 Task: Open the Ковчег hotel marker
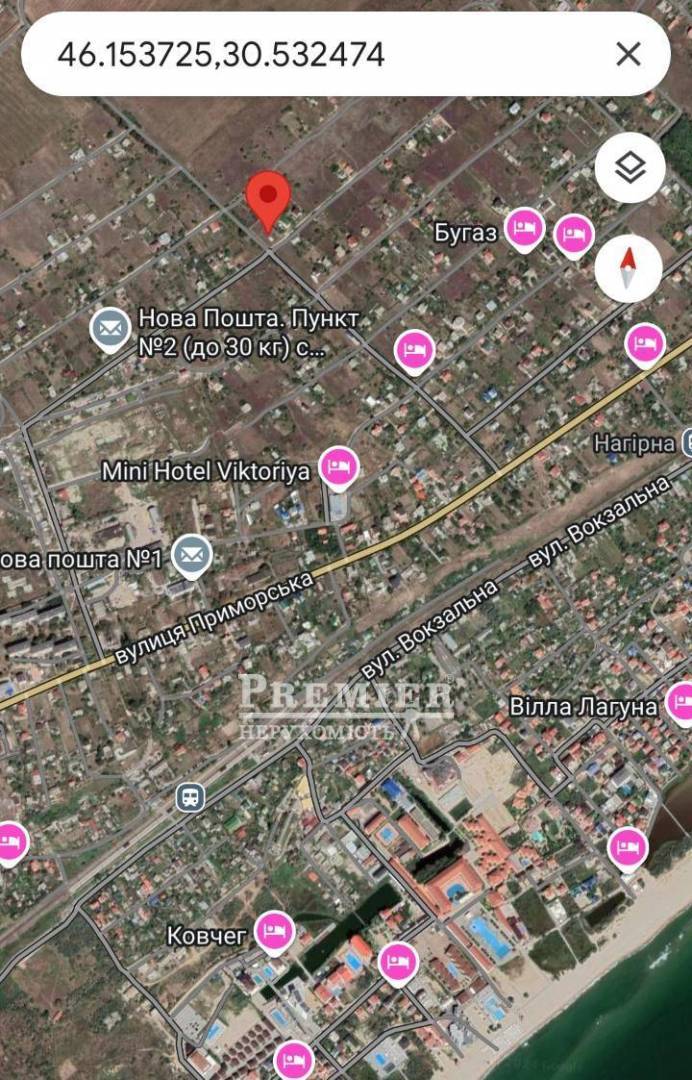pyautogui.click(x=274, y=932)
